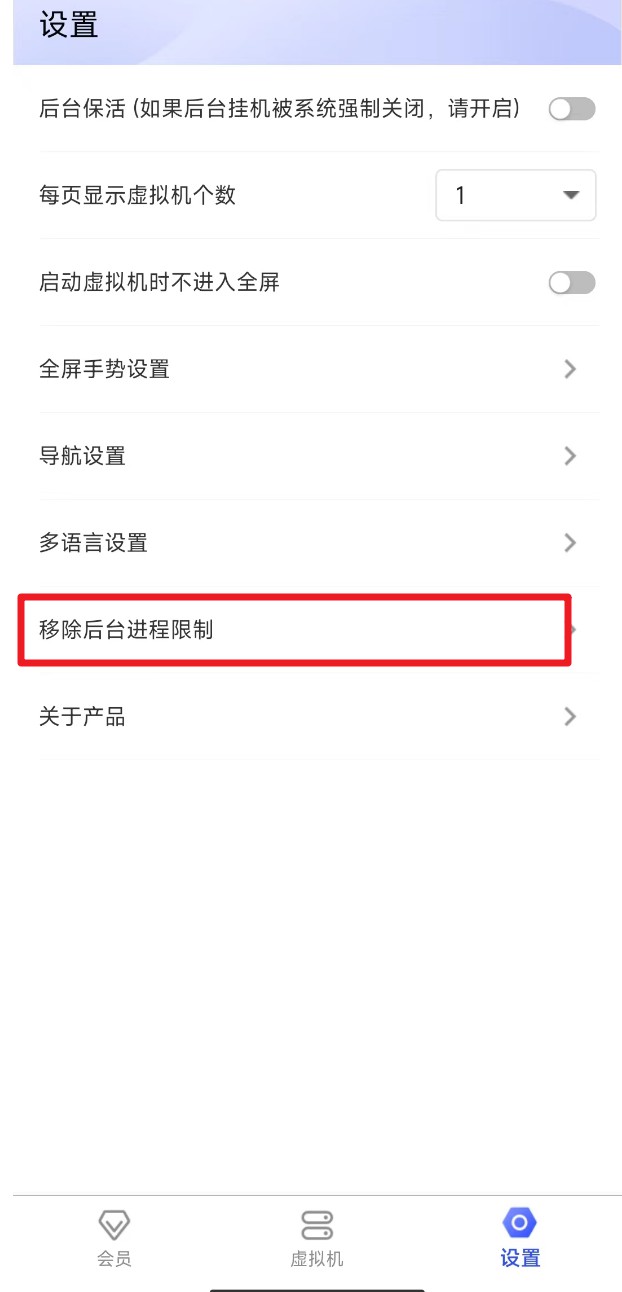Go to 多语言设置
622x1292 pixels.
(x=310, y=543)
